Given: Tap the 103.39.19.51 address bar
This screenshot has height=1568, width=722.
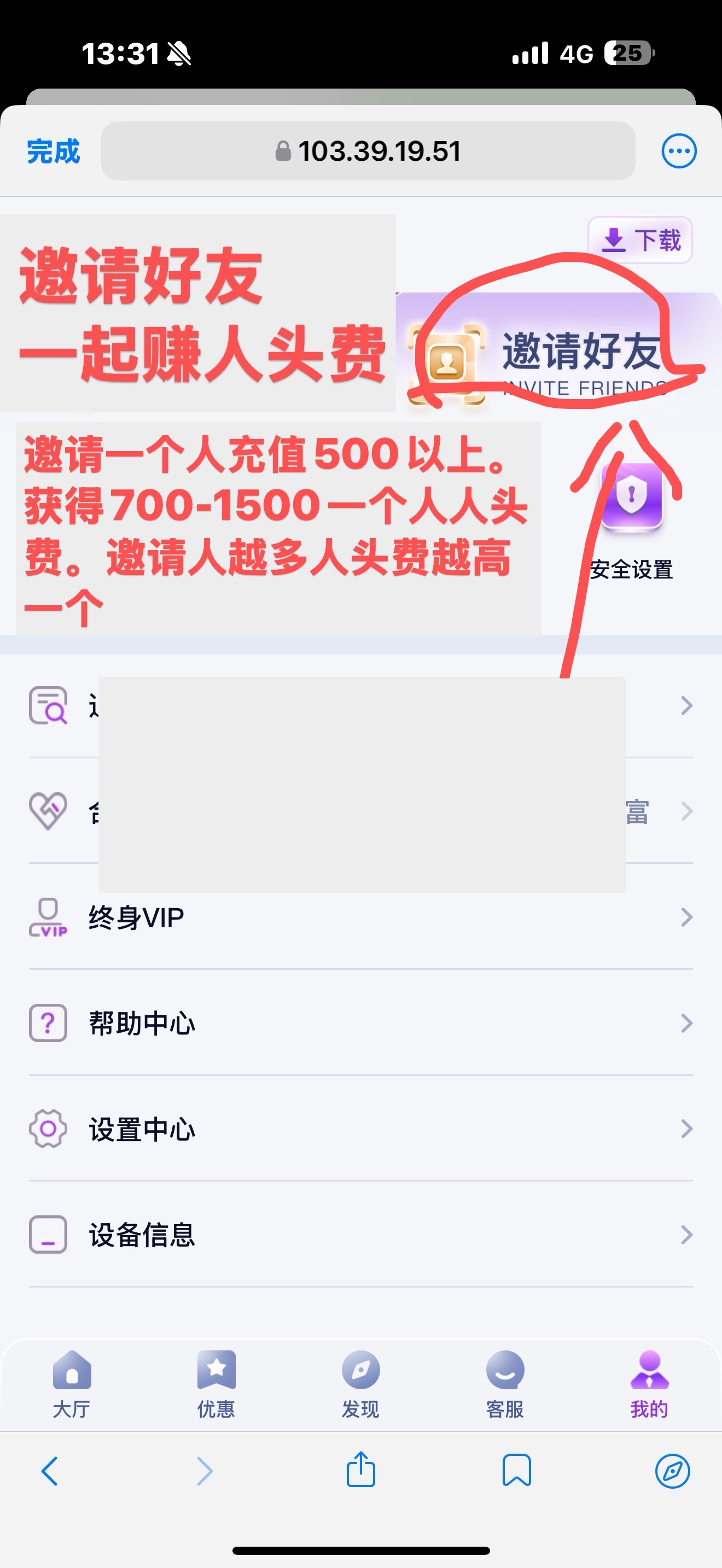Looking at the screenshot, I should coord(368,151).
